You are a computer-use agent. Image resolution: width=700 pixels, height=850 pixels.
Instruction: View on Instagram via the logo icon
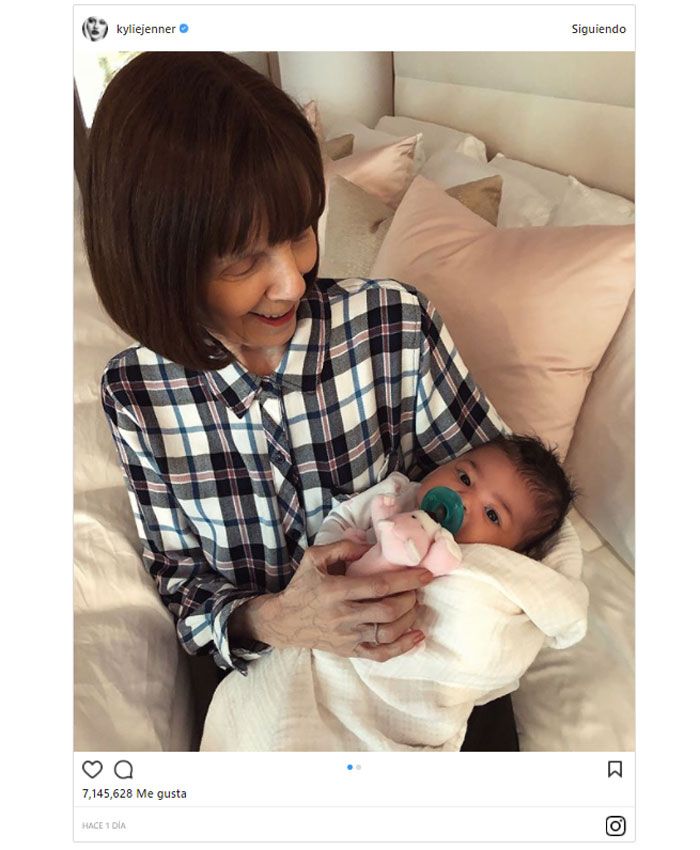pyautogui.click(x=615, y=826)
